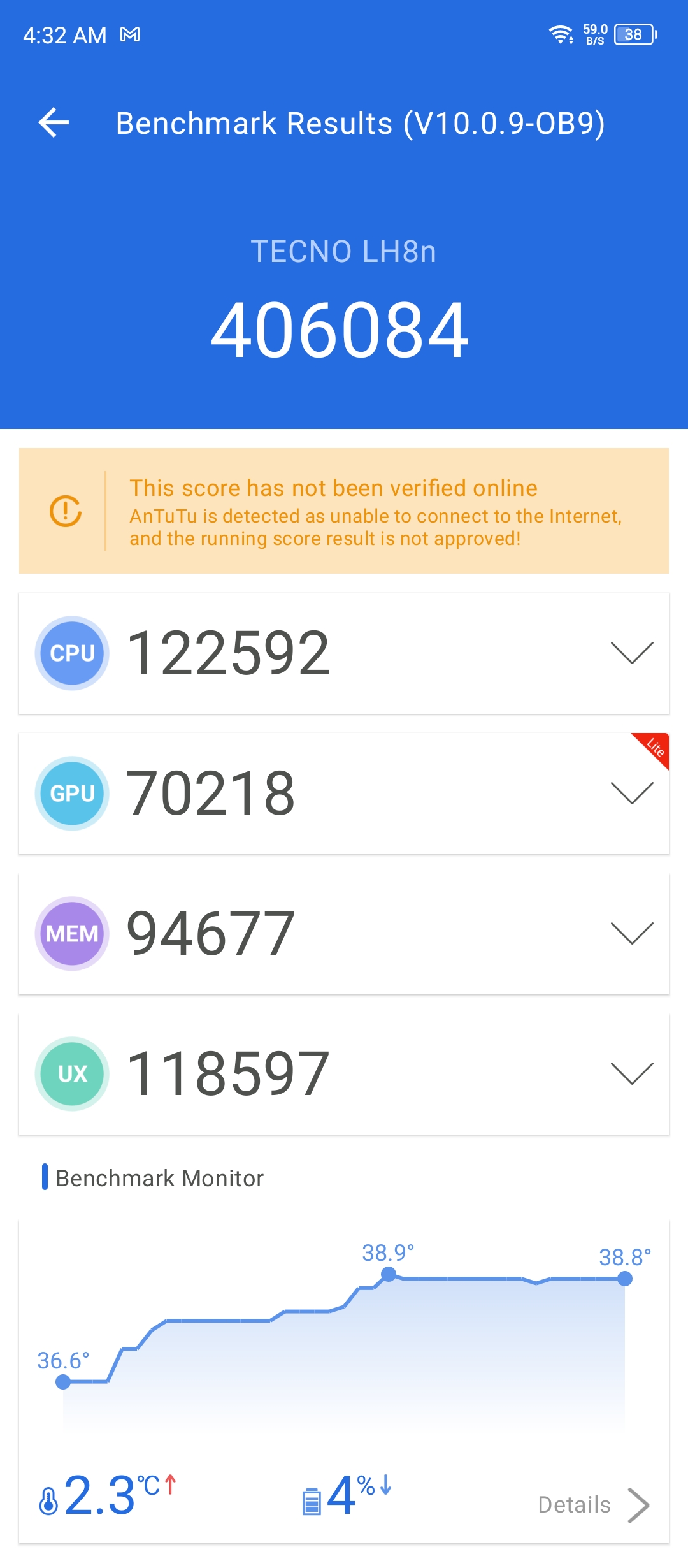Expand the CPU score breakdown
The image size is (688, 1568).
click(631, 653)
